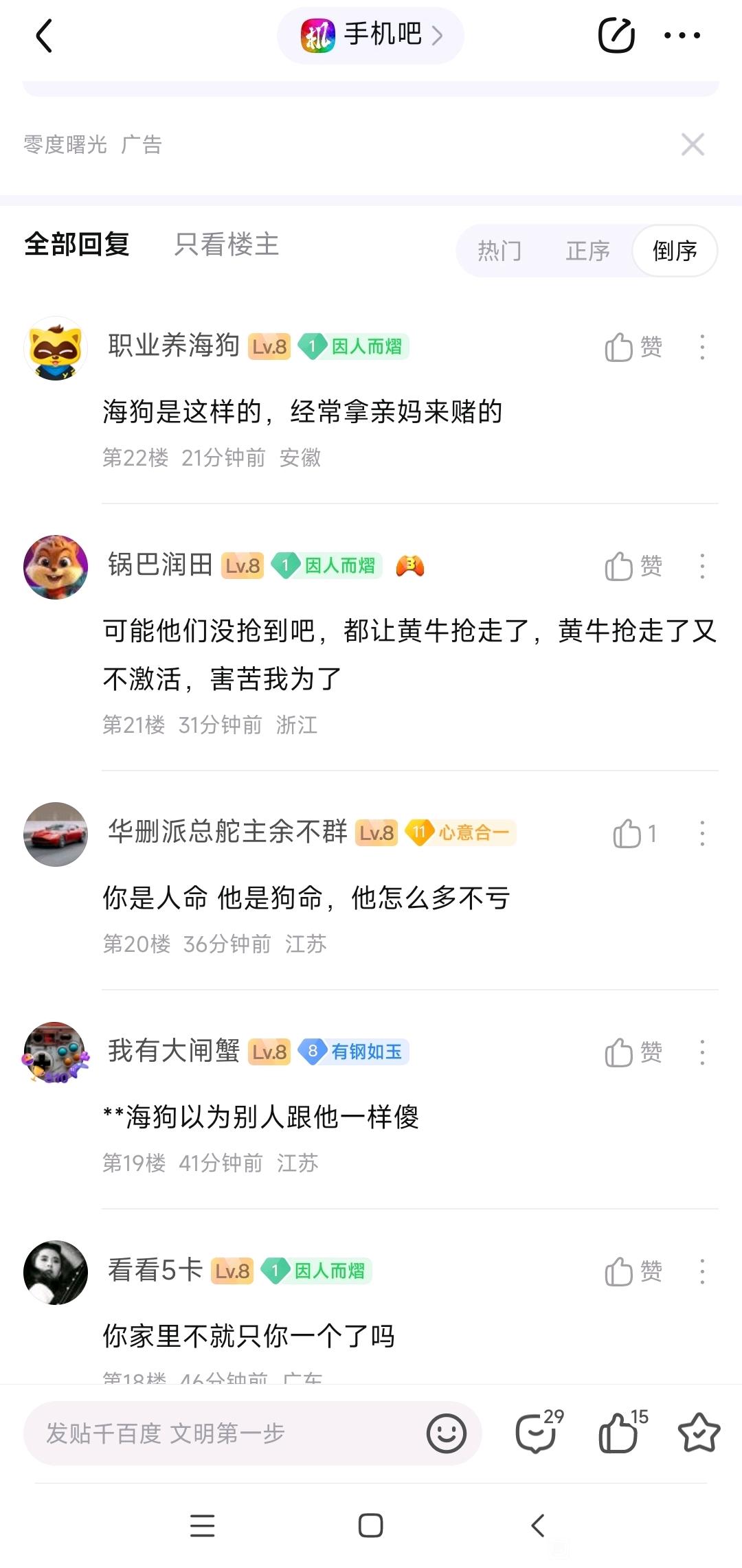742x1568 pixels.
Task: Like this post with the thumbs-up (15)
Action: (x=620, y=1432)
